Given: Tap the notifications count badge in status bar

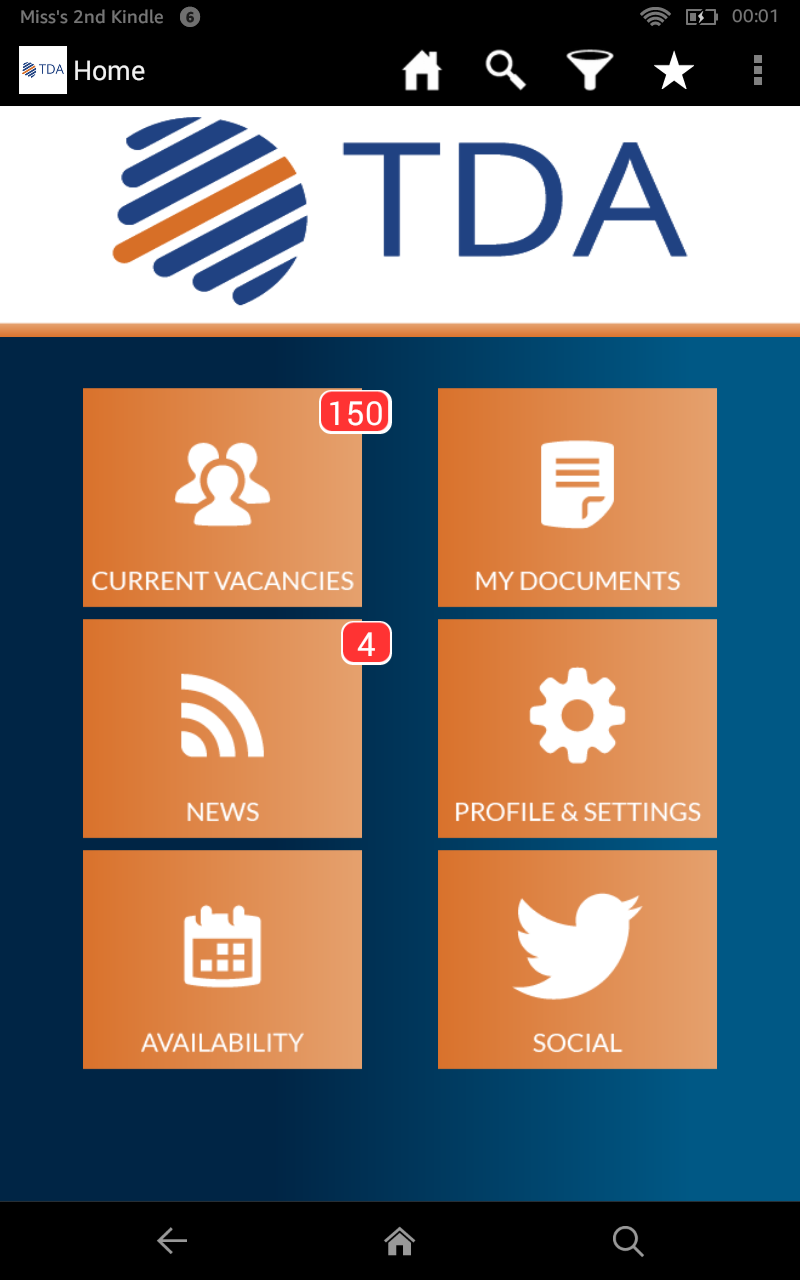Looking at the screenshot, I should (x=190, y=16).
